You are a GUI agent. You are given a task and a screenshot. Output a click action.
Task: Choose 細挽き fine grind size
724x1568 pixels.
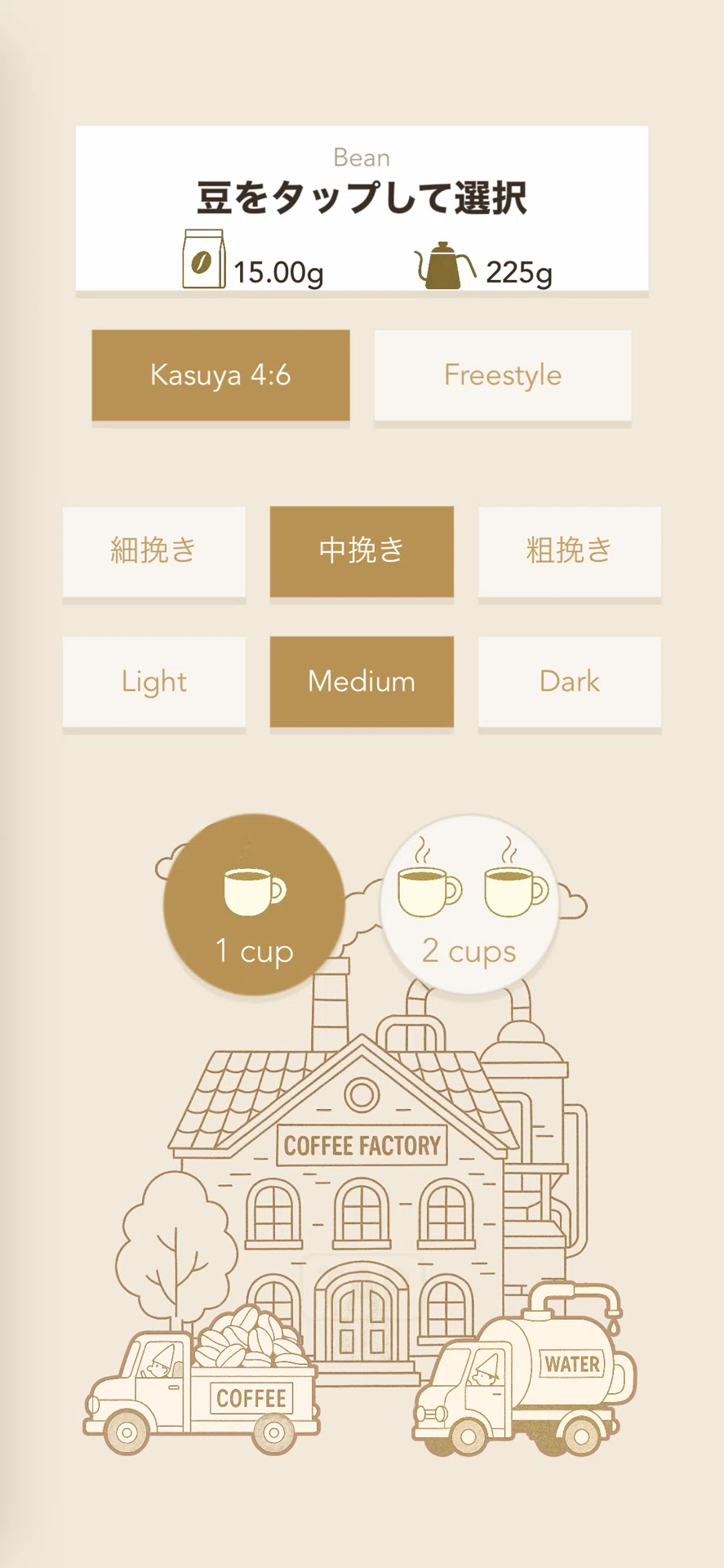154,551
